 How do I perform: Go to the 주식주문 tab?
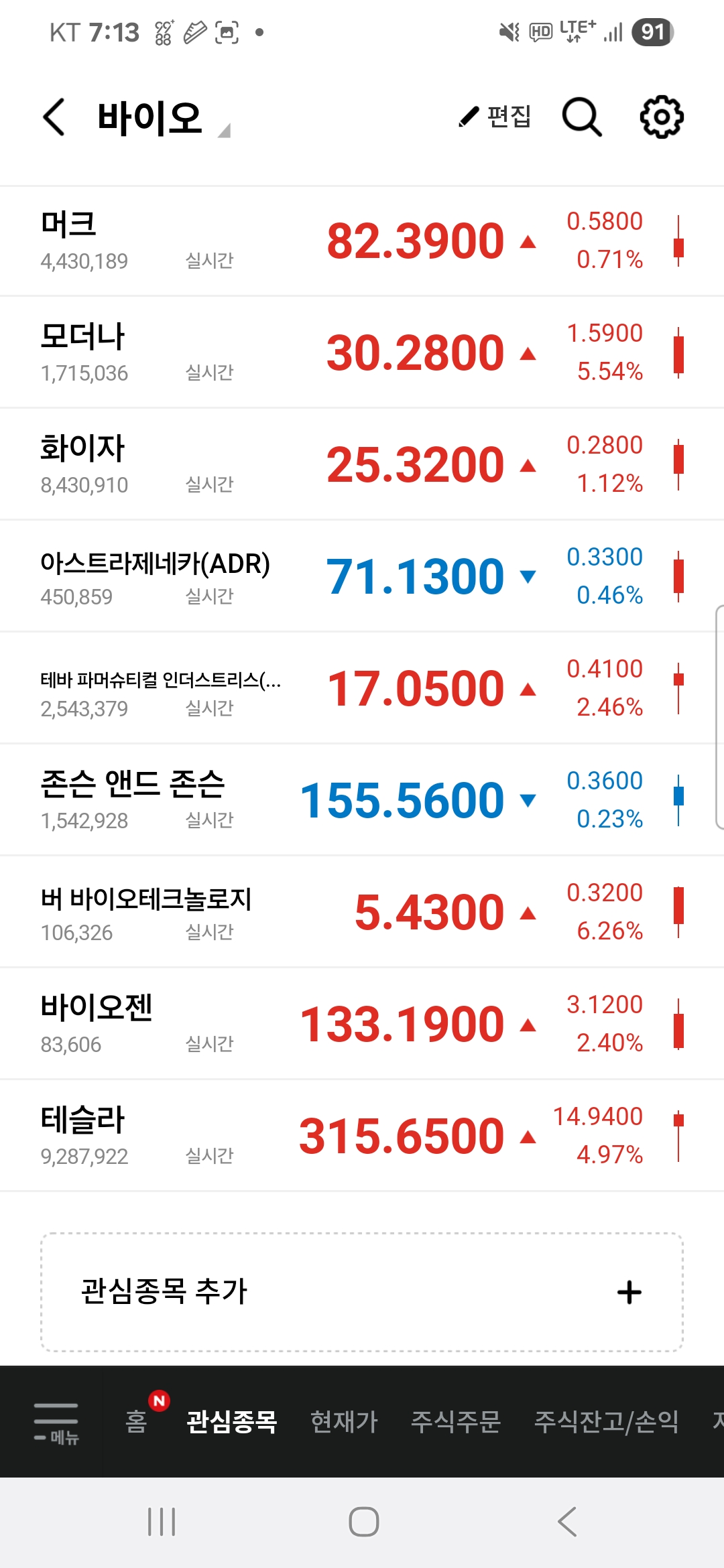coord(456,1421)
